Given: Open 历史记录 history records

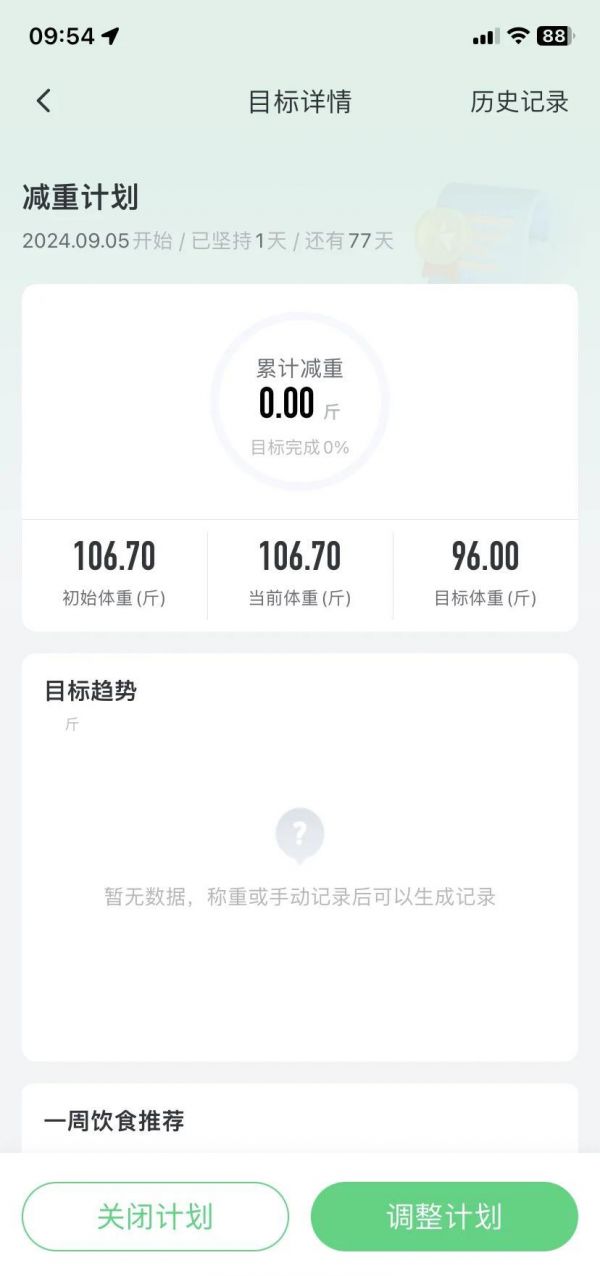Looking at the screenshot, I should pos(519,102).
